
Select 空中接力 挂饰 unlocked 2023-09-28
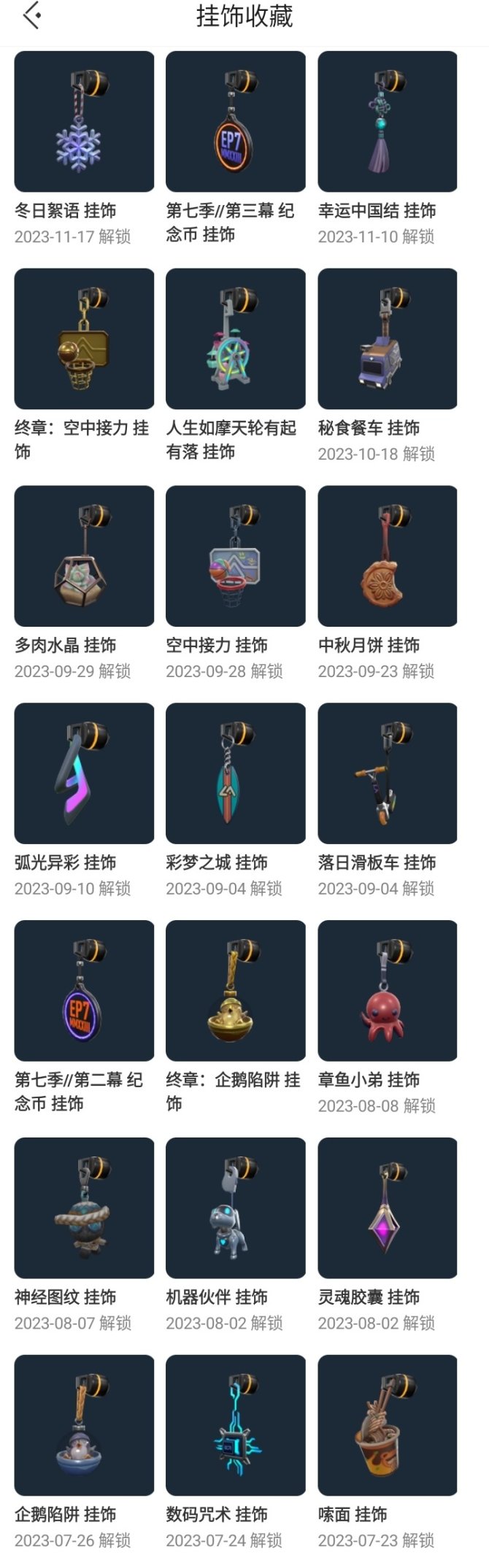235,556
